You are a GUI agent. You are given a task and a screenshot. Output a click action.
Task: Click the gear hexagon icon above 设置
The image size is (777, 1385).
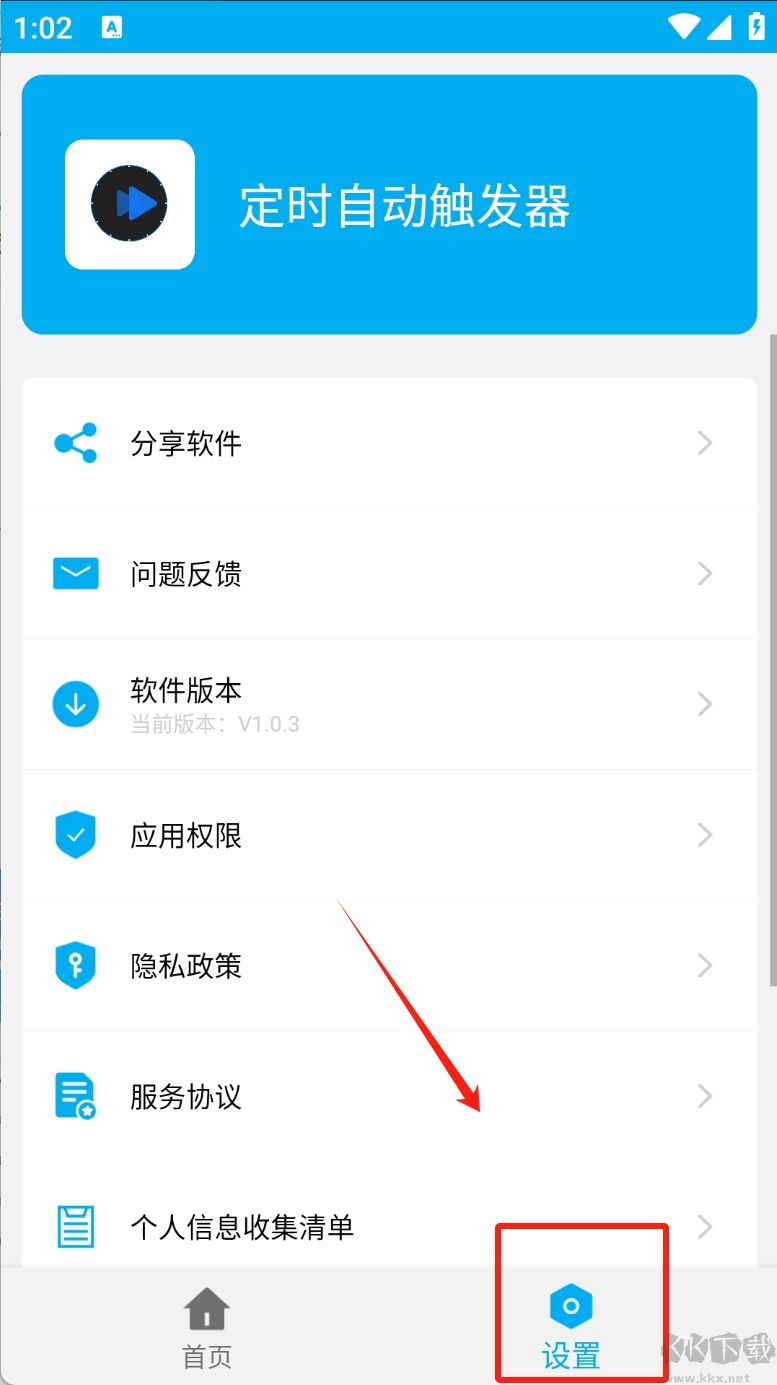[570, 1305]
